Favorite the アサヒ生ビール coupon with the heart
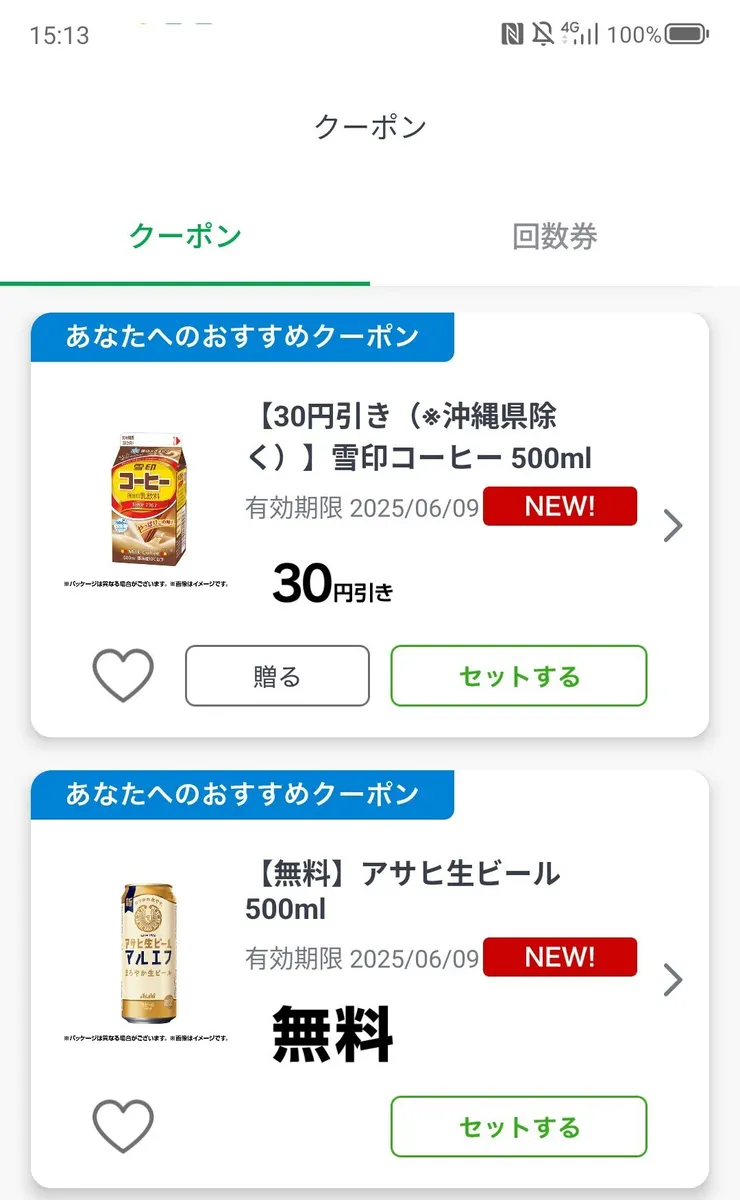Viewport: 740px width, 1200px height. (123, 1127)
